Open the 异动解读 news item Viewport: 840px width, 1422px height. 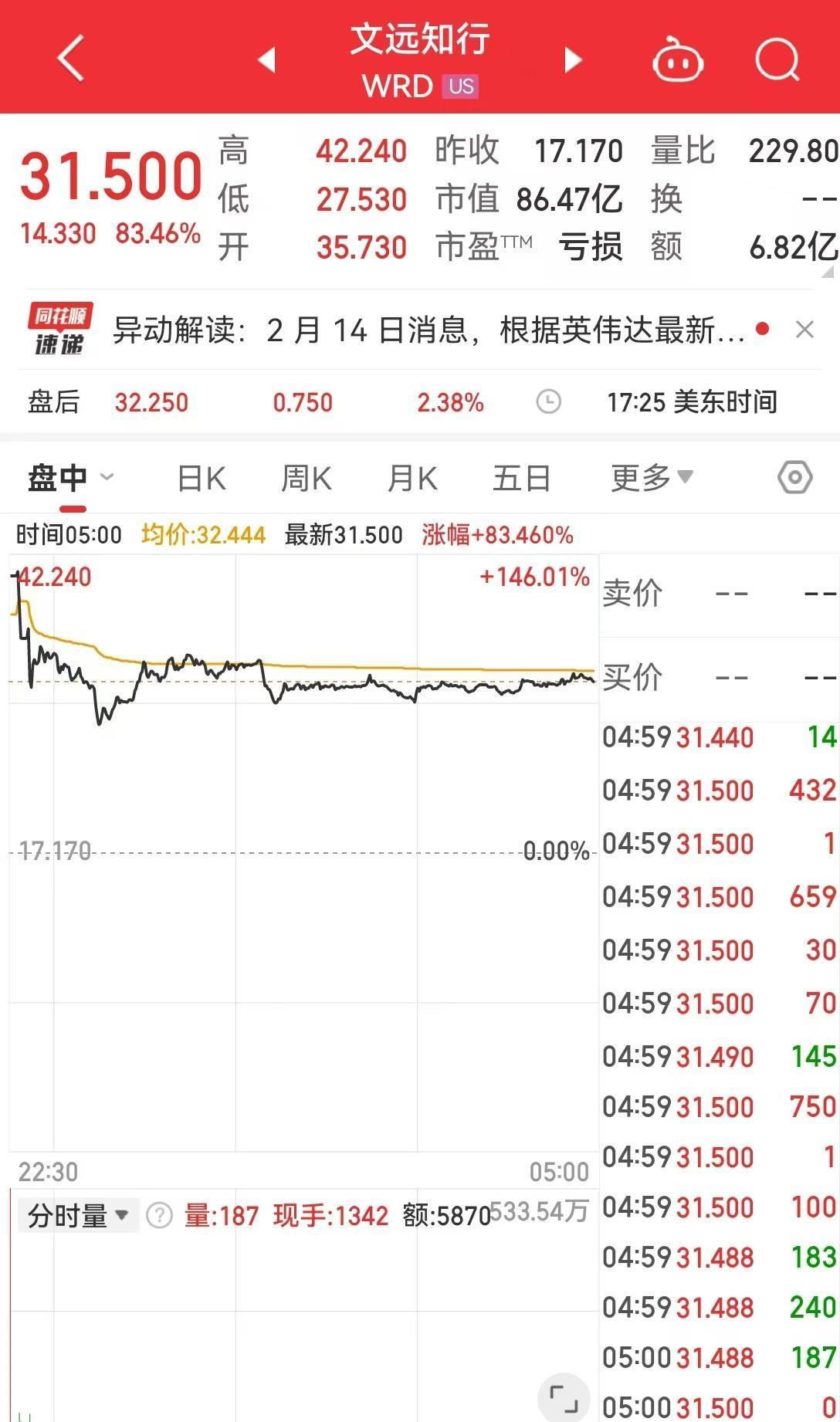428,330
